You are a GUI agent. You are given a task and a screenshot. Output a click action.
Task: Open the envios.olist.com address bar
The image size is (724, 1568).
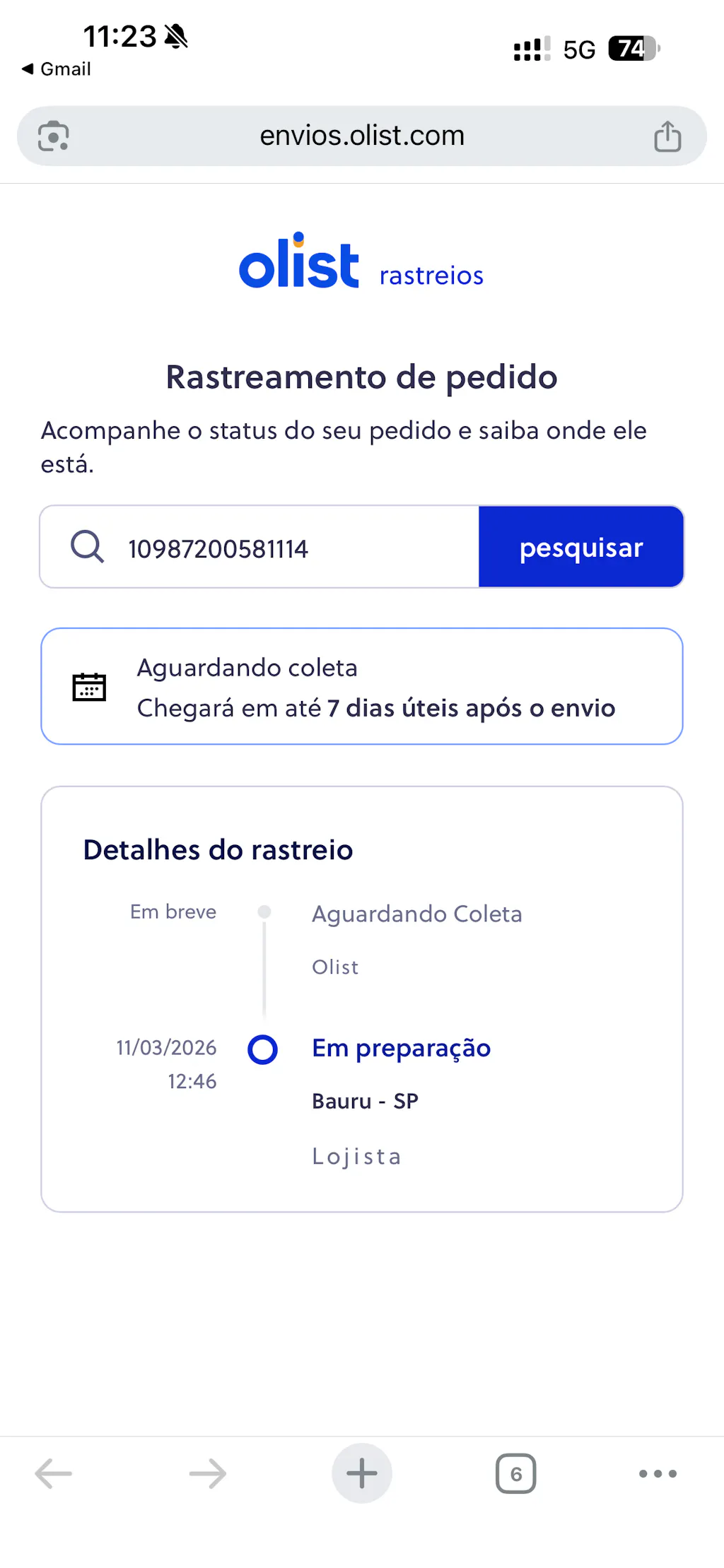click(x=362, y=136)
